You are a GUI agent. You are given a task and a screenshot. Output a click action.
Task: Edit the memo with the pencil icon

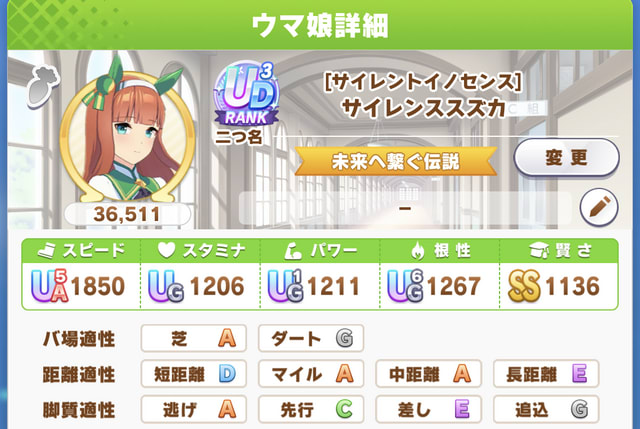[x=600, y=208]
